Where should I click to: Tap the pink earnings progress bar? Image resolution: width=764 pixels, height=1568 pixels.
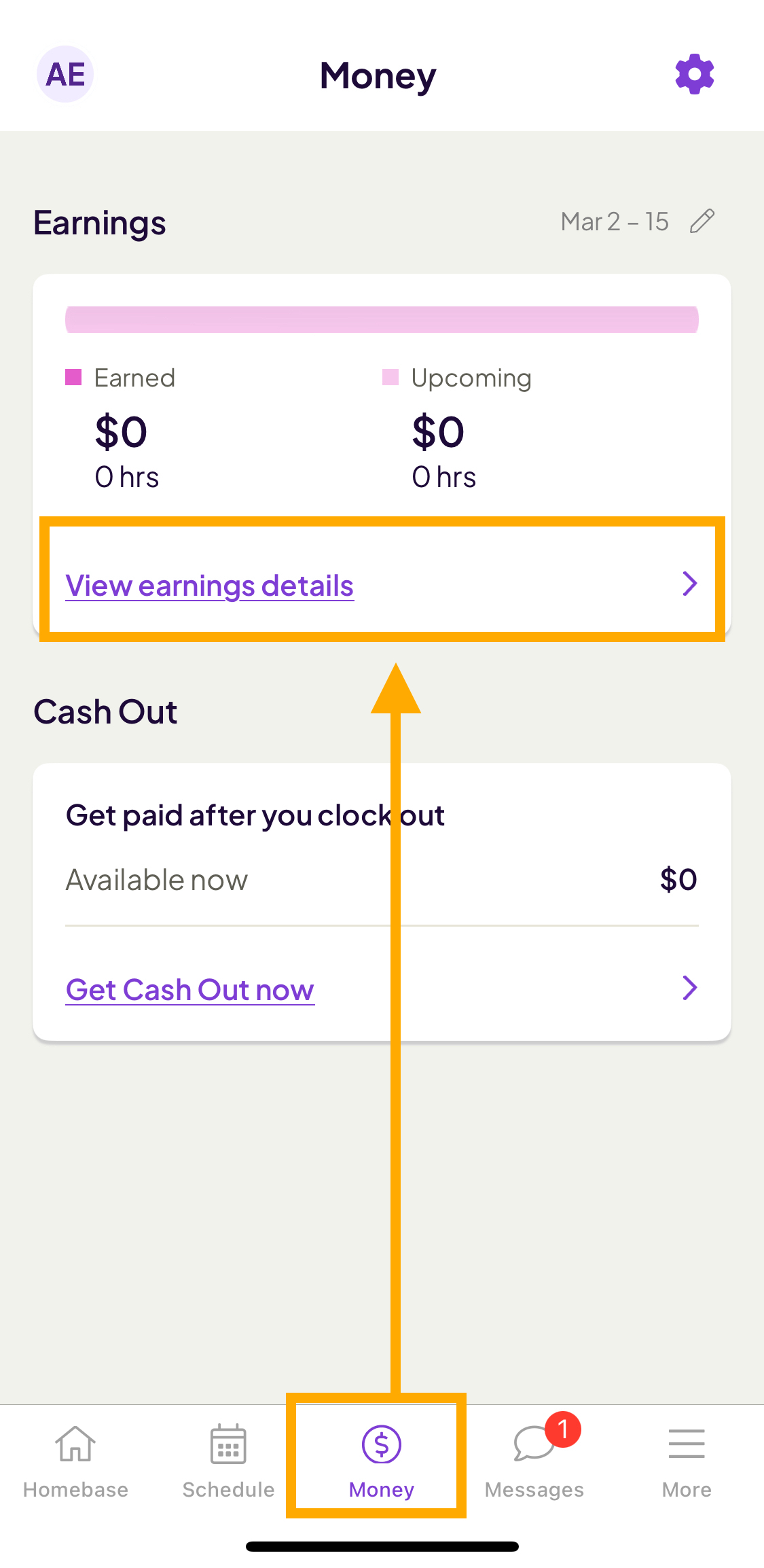[x=382, y=319]
